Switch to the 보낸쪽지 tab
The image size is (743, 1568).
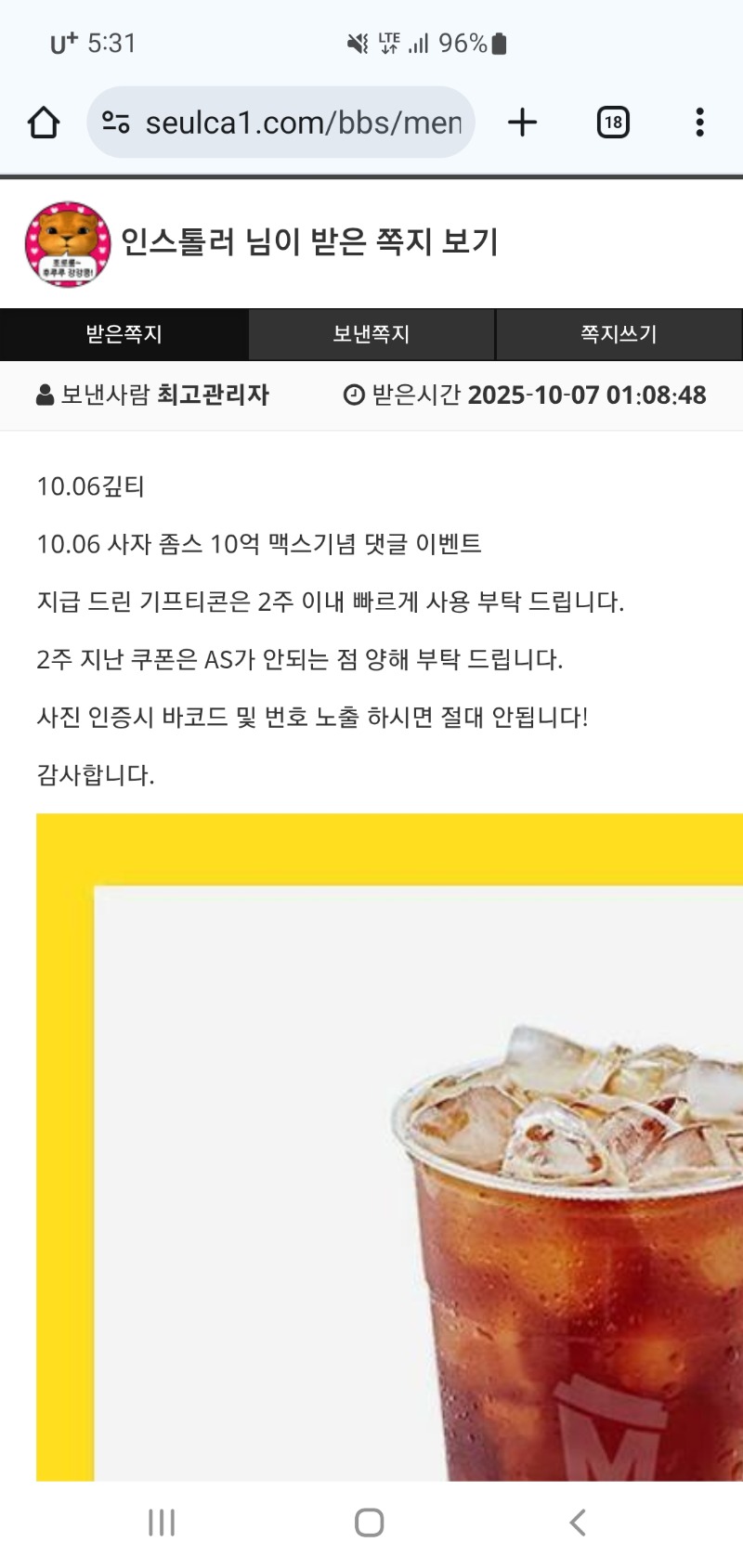371,334
